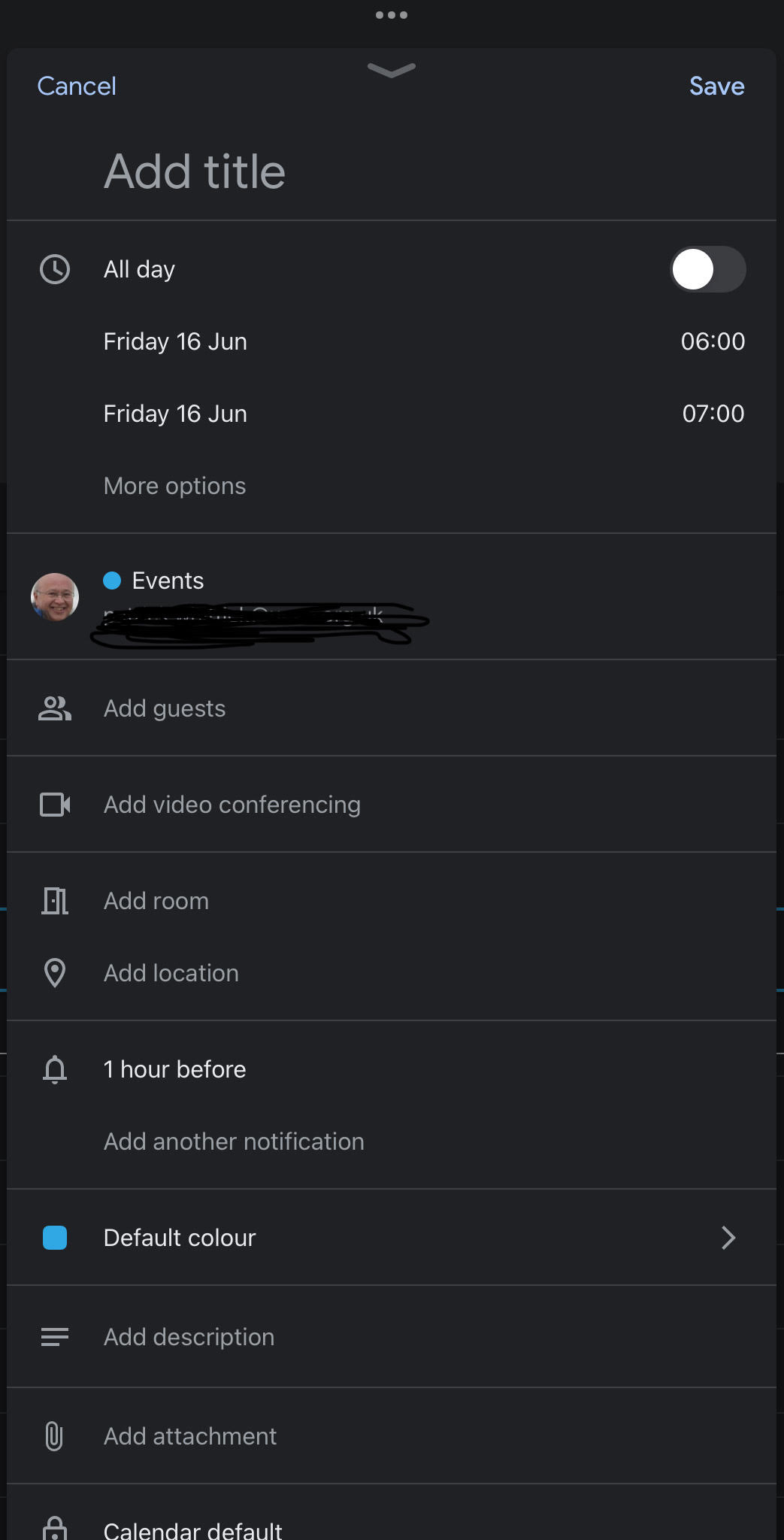Toggle the All day switch
Image resolution: width=784 pixels, height=1540 pixels.
(707, 269)
